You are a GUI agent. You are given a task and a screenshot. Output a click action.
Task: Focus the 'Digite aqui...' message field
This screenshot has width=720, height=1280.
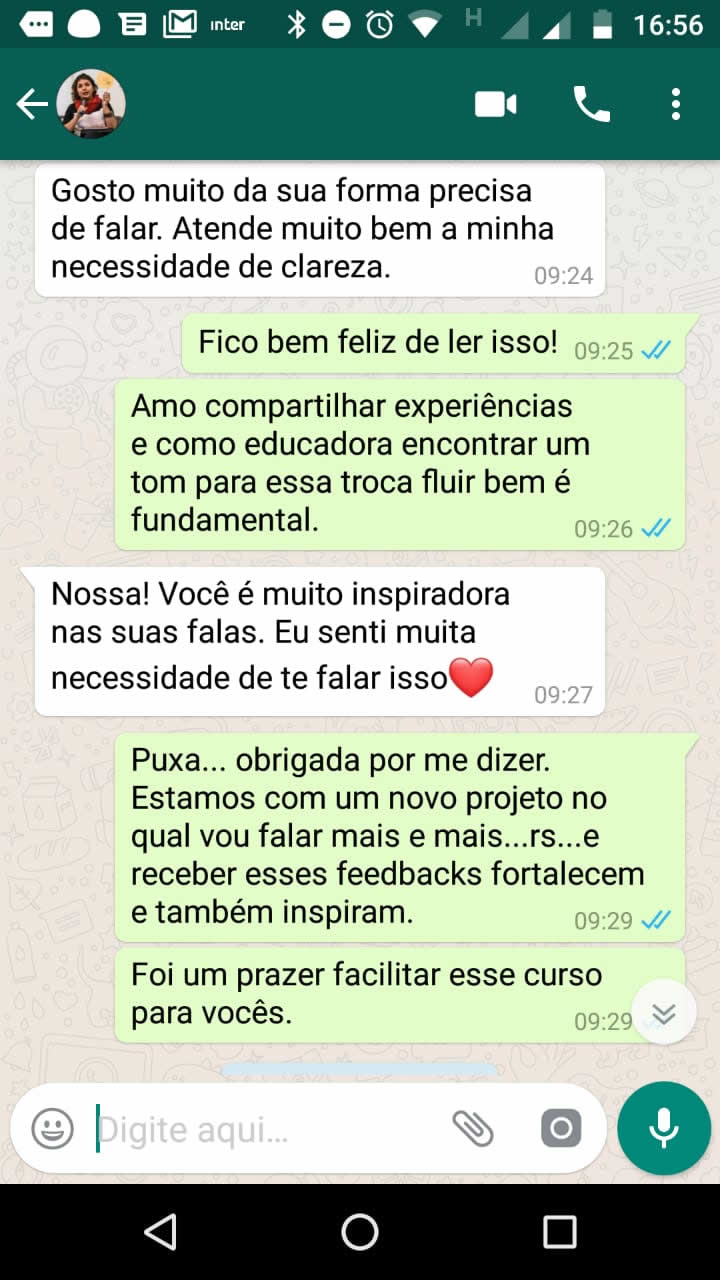265,1130
